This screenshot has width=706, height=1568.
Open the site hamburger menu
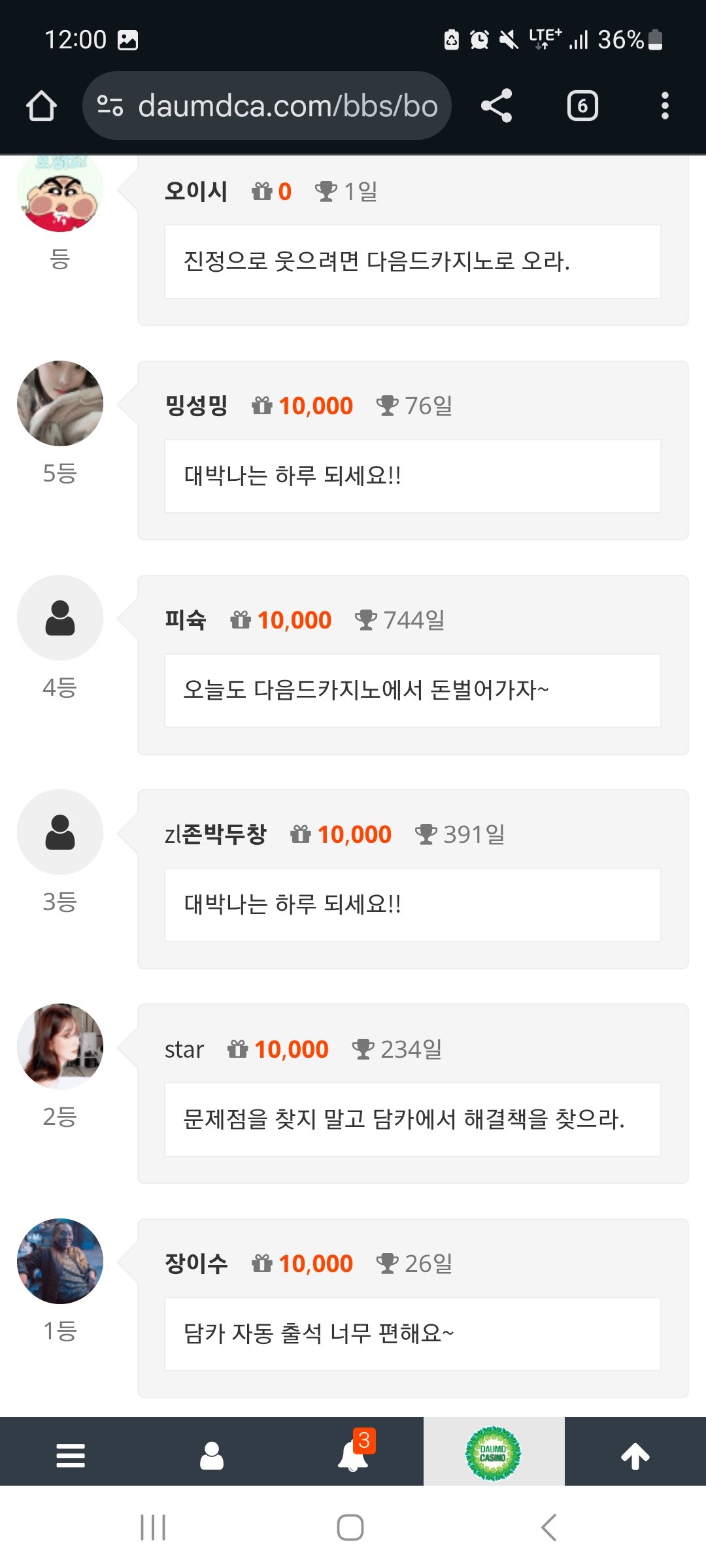[x=71, y=1456]
